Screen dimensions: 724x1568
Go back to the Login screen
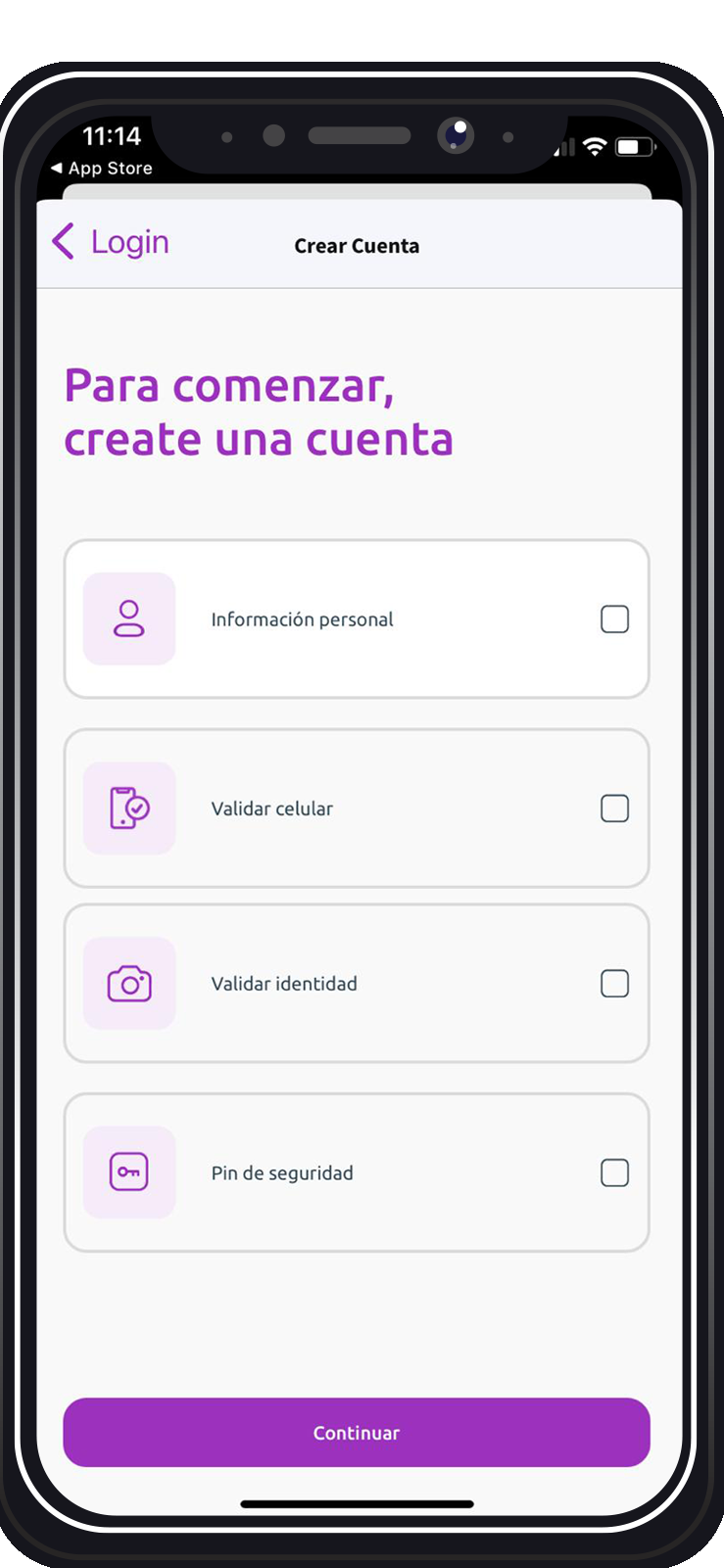coord(110,241)
